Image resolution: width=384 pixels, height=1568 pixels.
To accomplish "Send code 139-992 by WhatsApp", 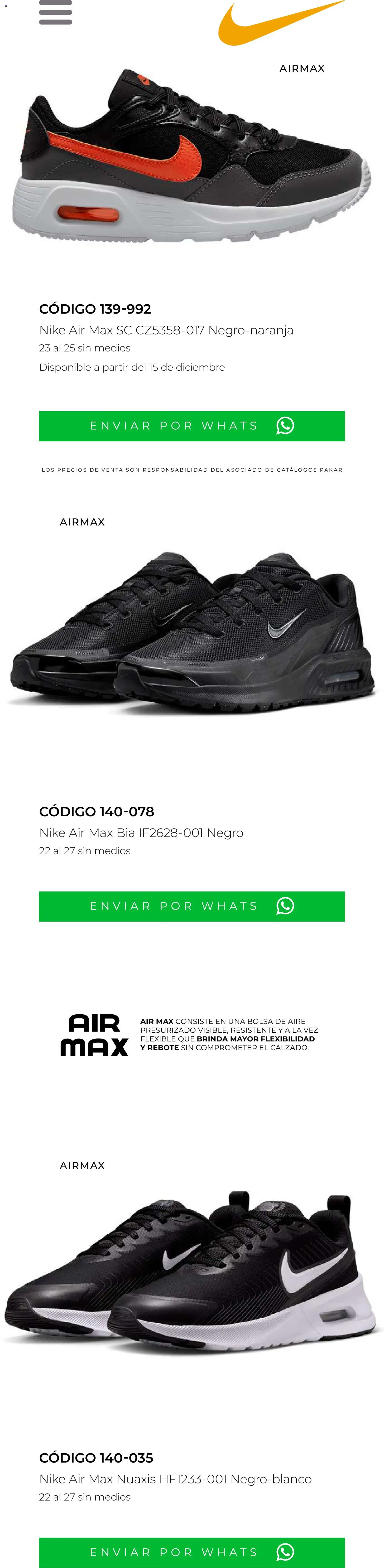I will click(192, 426).
